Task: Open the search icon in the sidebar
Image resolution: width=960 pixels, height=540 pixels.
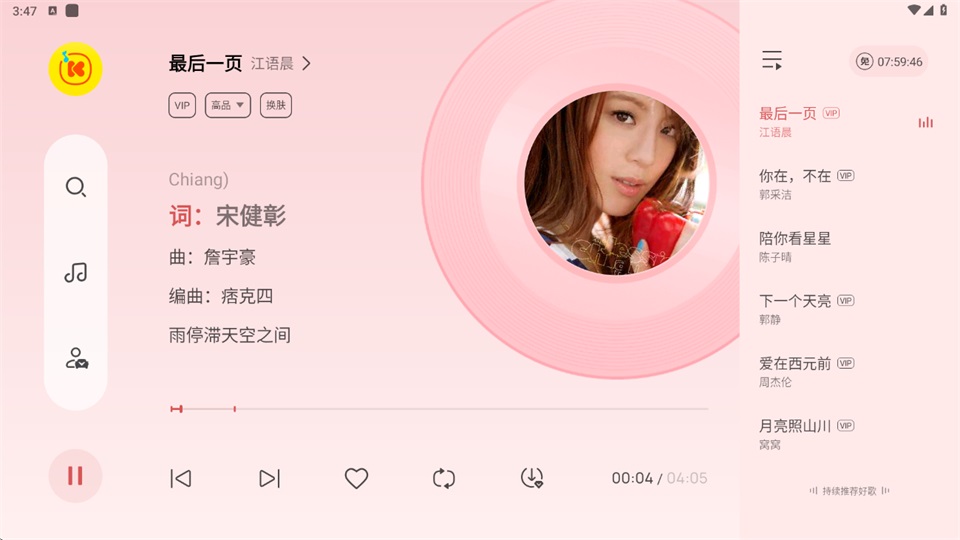Action: 75,187
